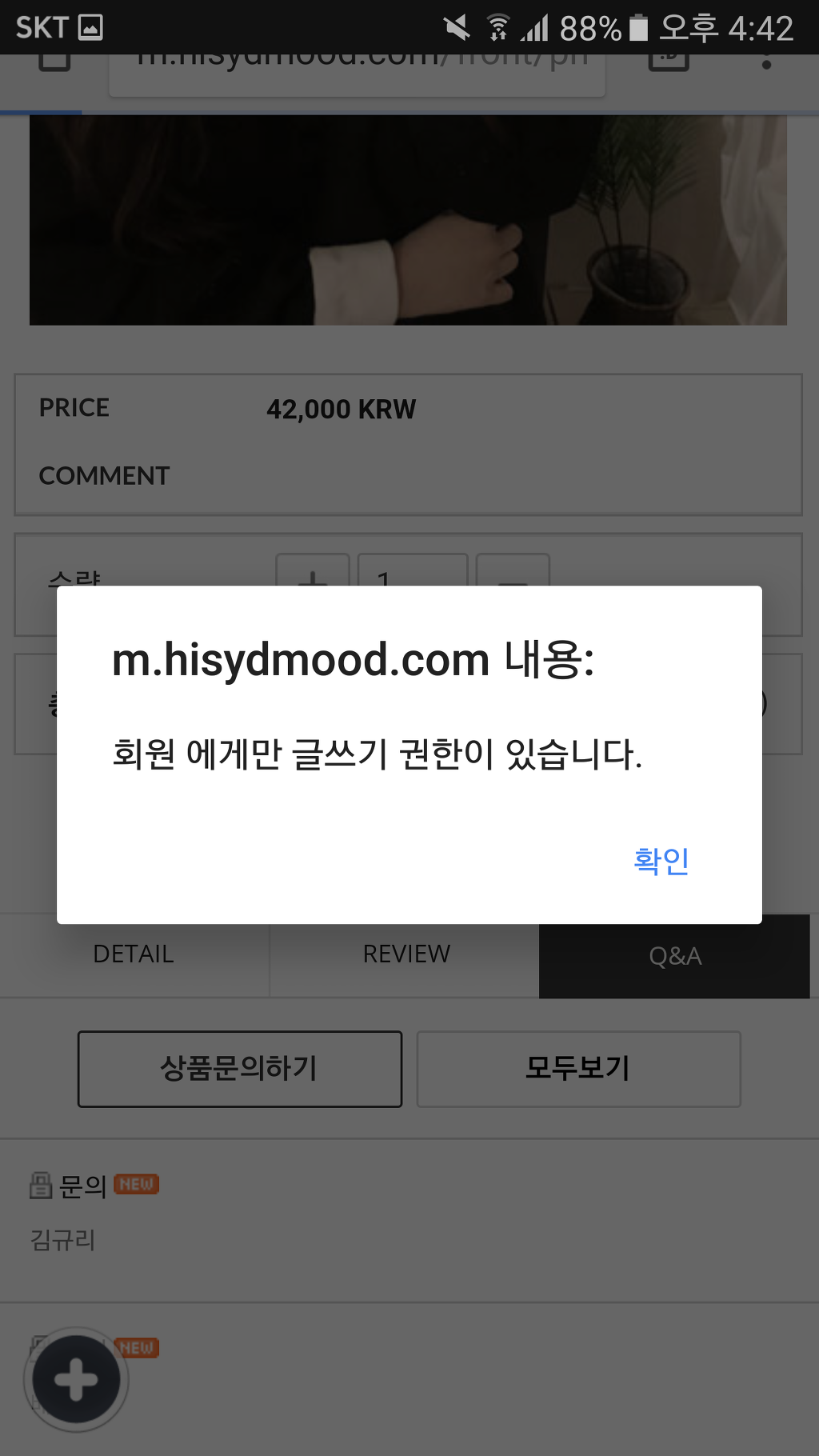Tap the 상품문의하기 button

click(x=240, y=1069)
